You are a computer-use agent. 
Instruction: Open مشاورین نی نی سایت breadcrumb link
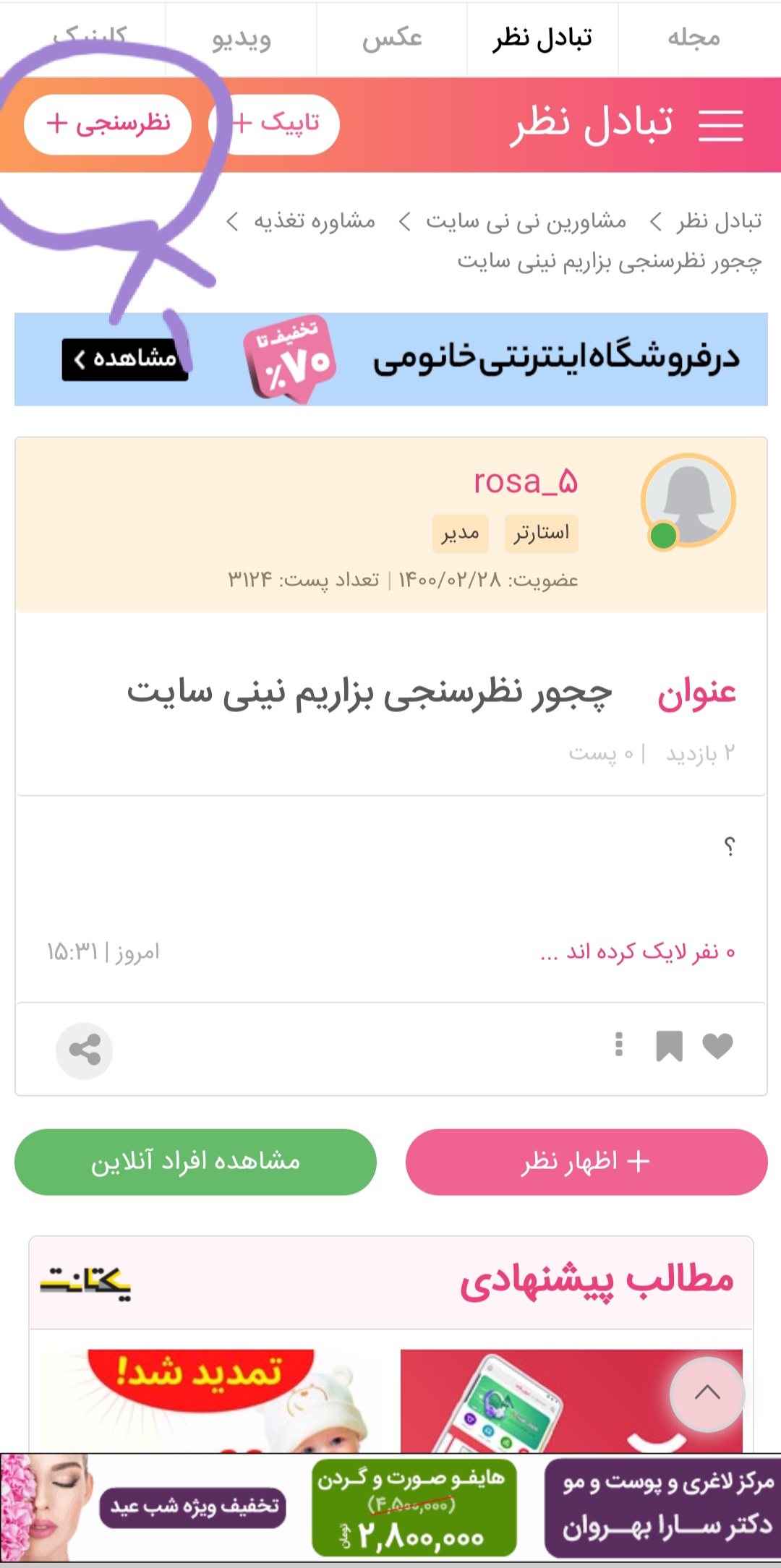tap(526, 221)
